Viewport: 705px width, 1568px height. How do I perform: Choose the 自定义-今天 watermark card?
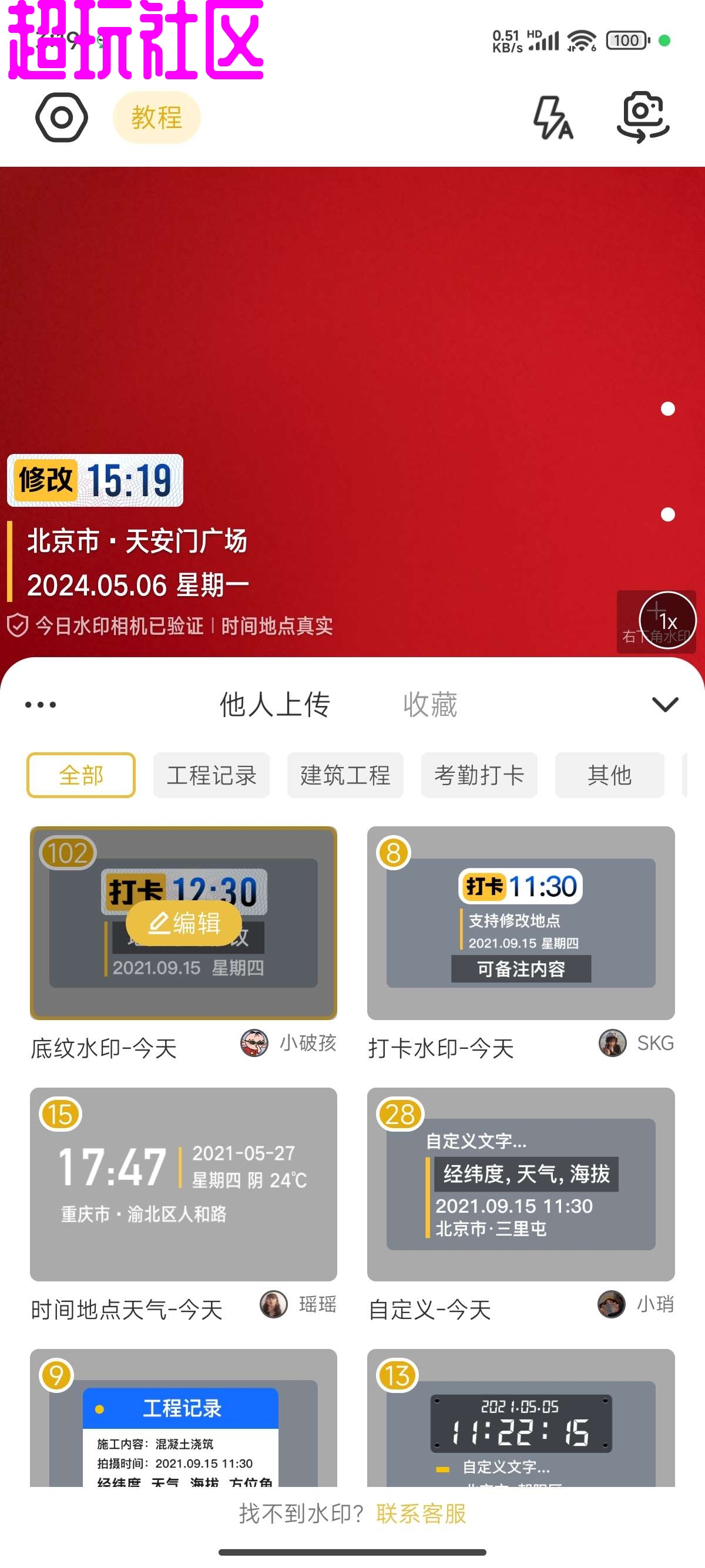pos(521,1184)
